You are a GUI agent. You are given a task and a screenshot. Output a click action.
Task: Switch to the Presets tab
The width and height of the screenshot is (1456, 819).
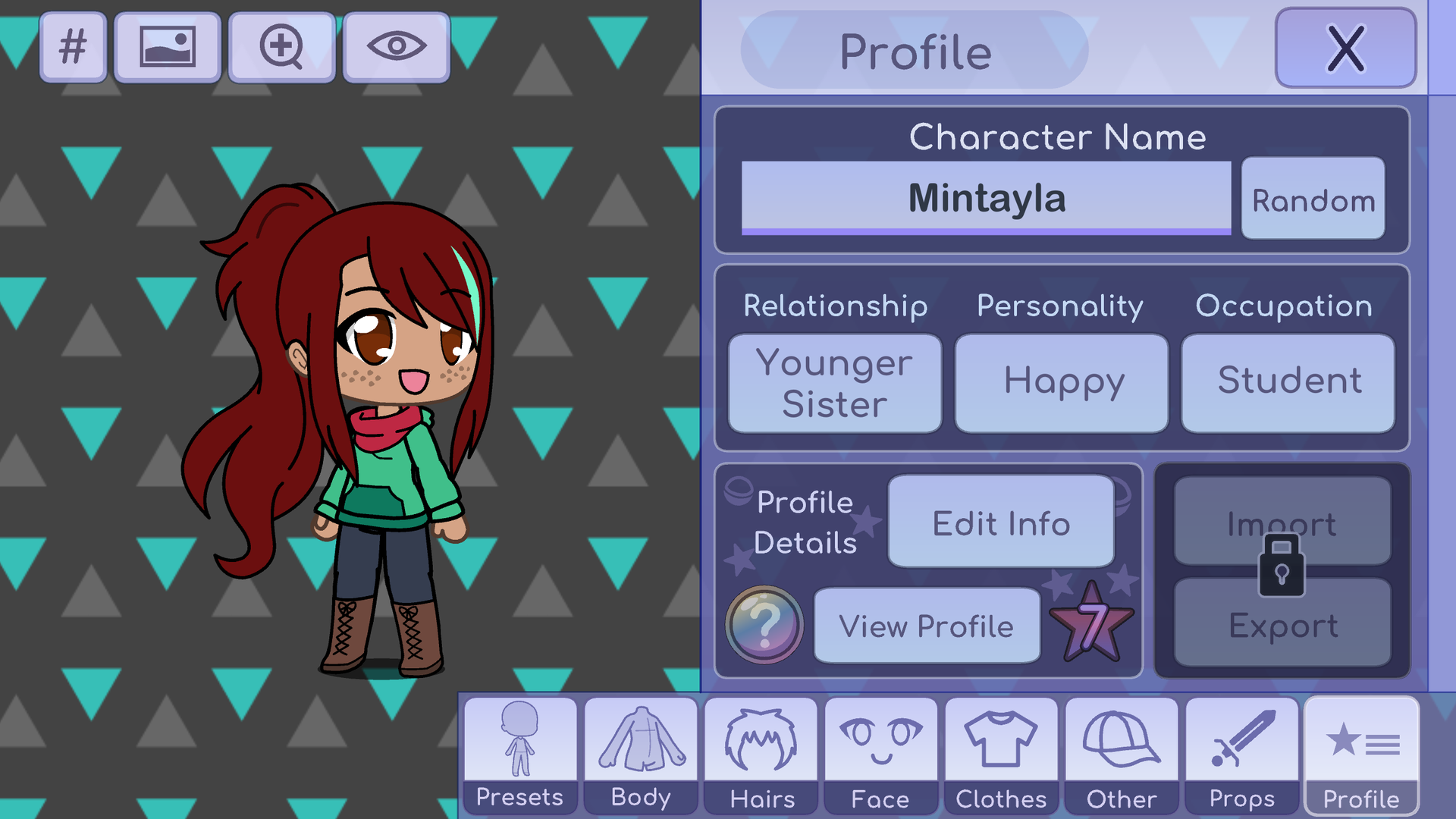520,755
